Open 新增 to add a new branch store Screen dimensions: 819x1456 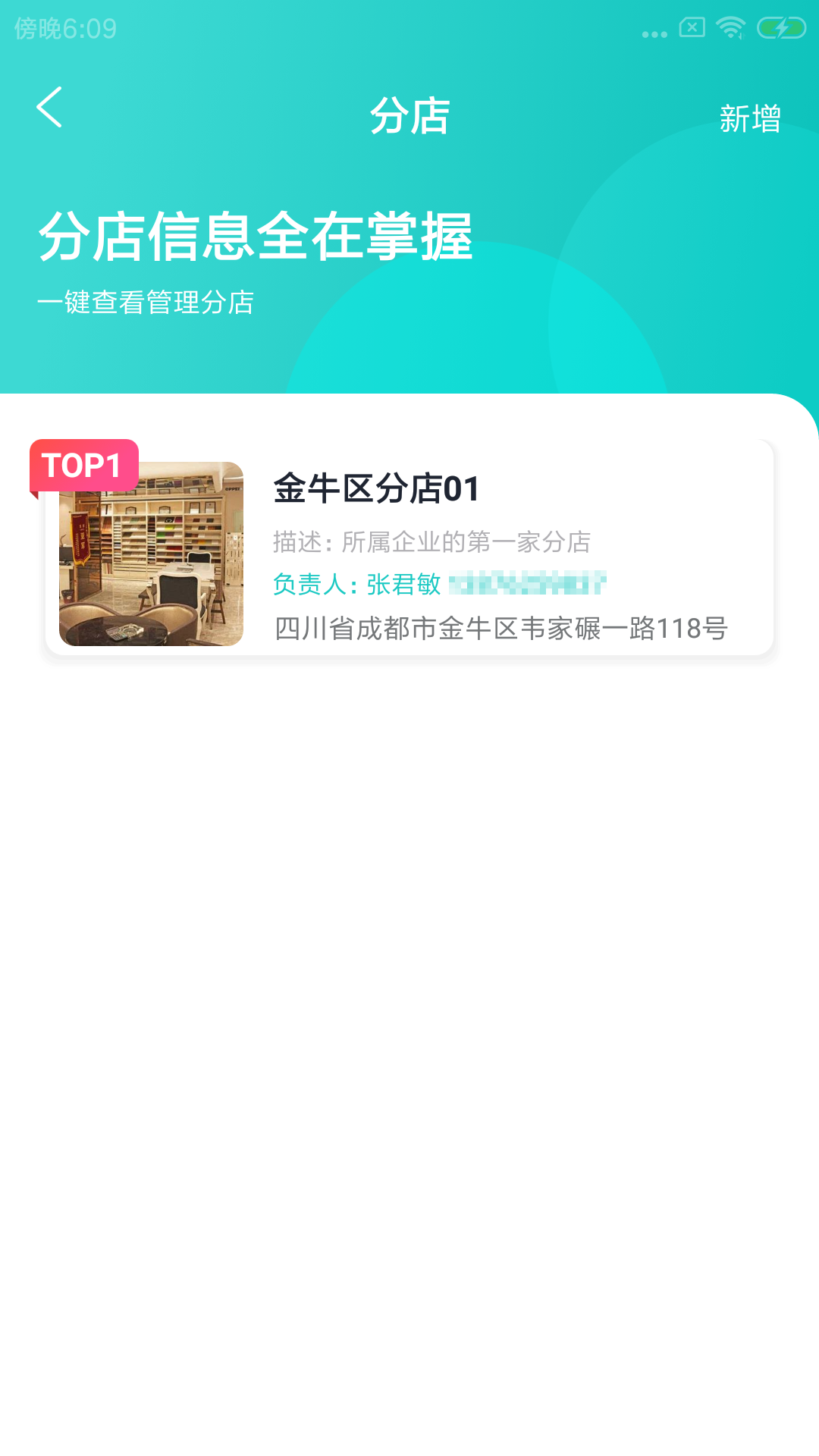[x=749, y=118]
